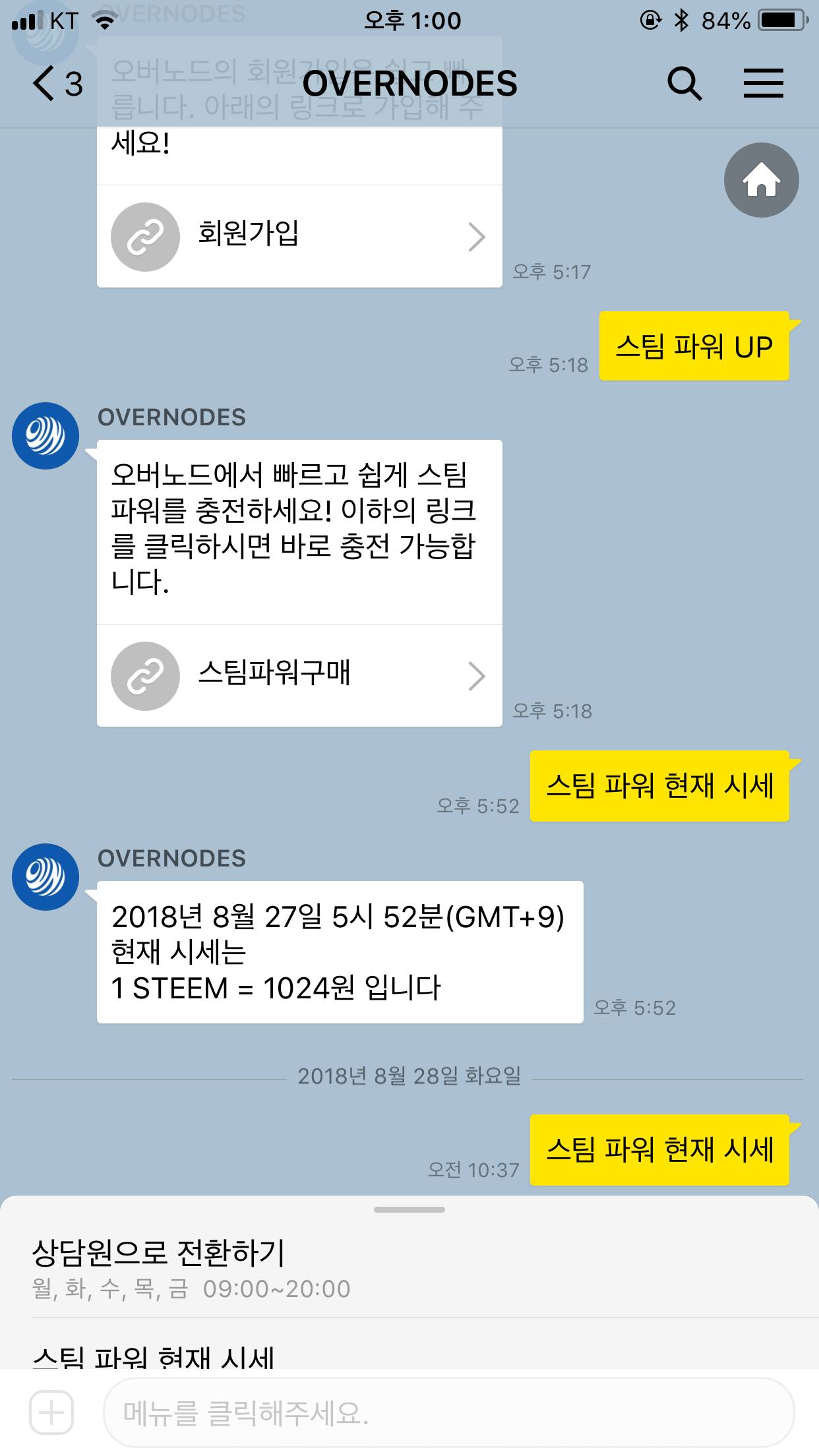The image size is (819, 1456).
Task: Search within the OVERNODES chat
Action: click(x=684, y=84)
